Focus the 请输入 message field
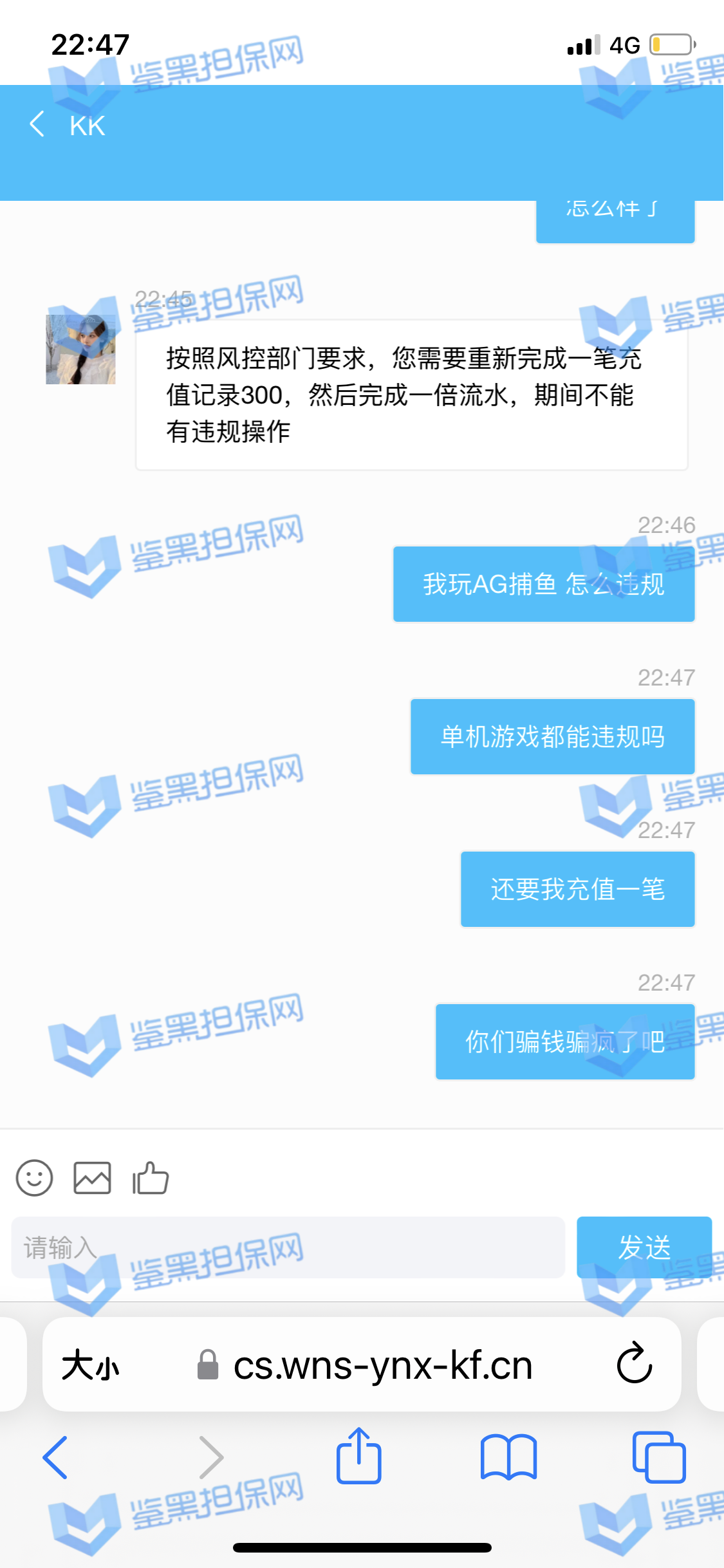724x1568 pixels. click(288, 1247)
